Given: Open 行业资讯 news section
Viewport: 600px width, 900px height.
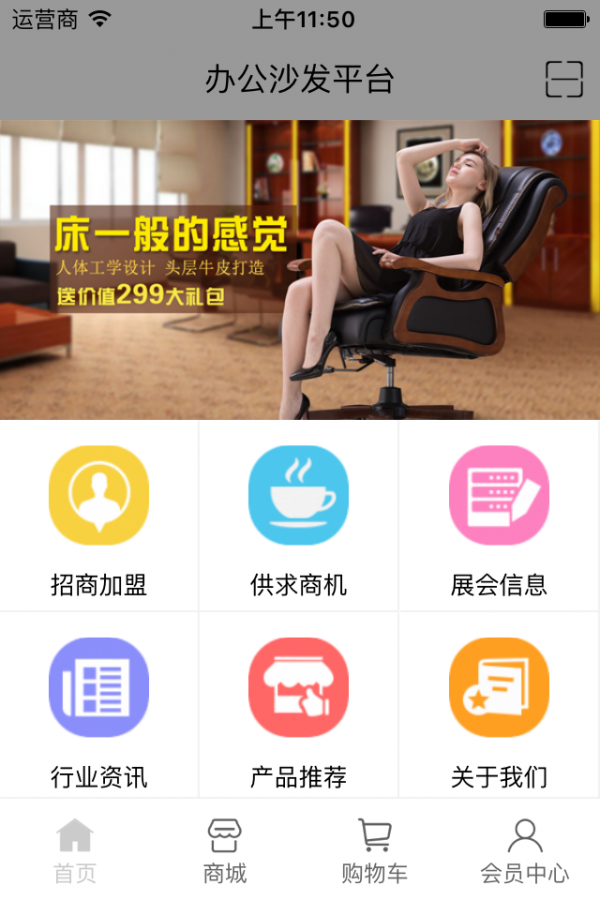Looking at the screenshot, I should (x=99, y=707).
